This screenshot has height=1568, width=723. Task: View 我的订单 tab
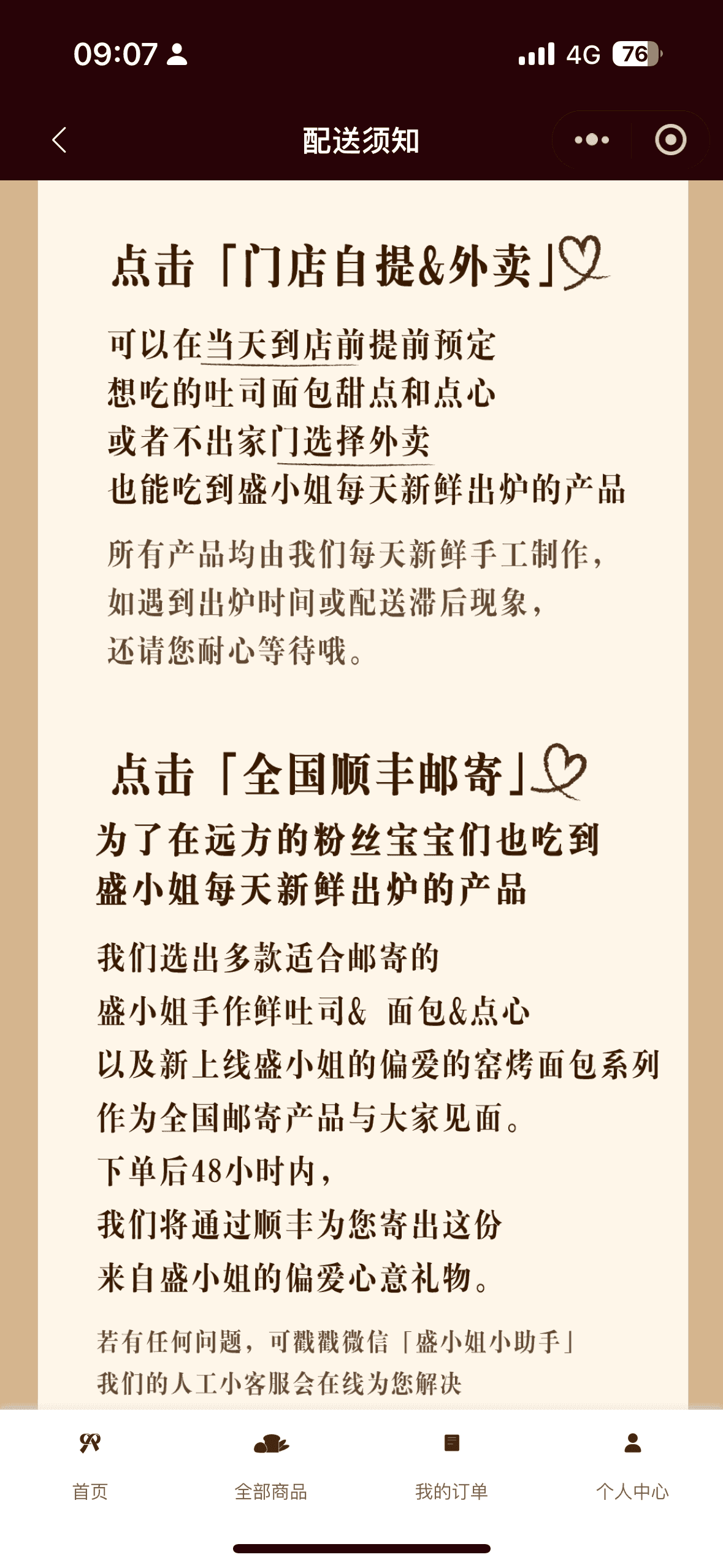[x=451, y=1466]
